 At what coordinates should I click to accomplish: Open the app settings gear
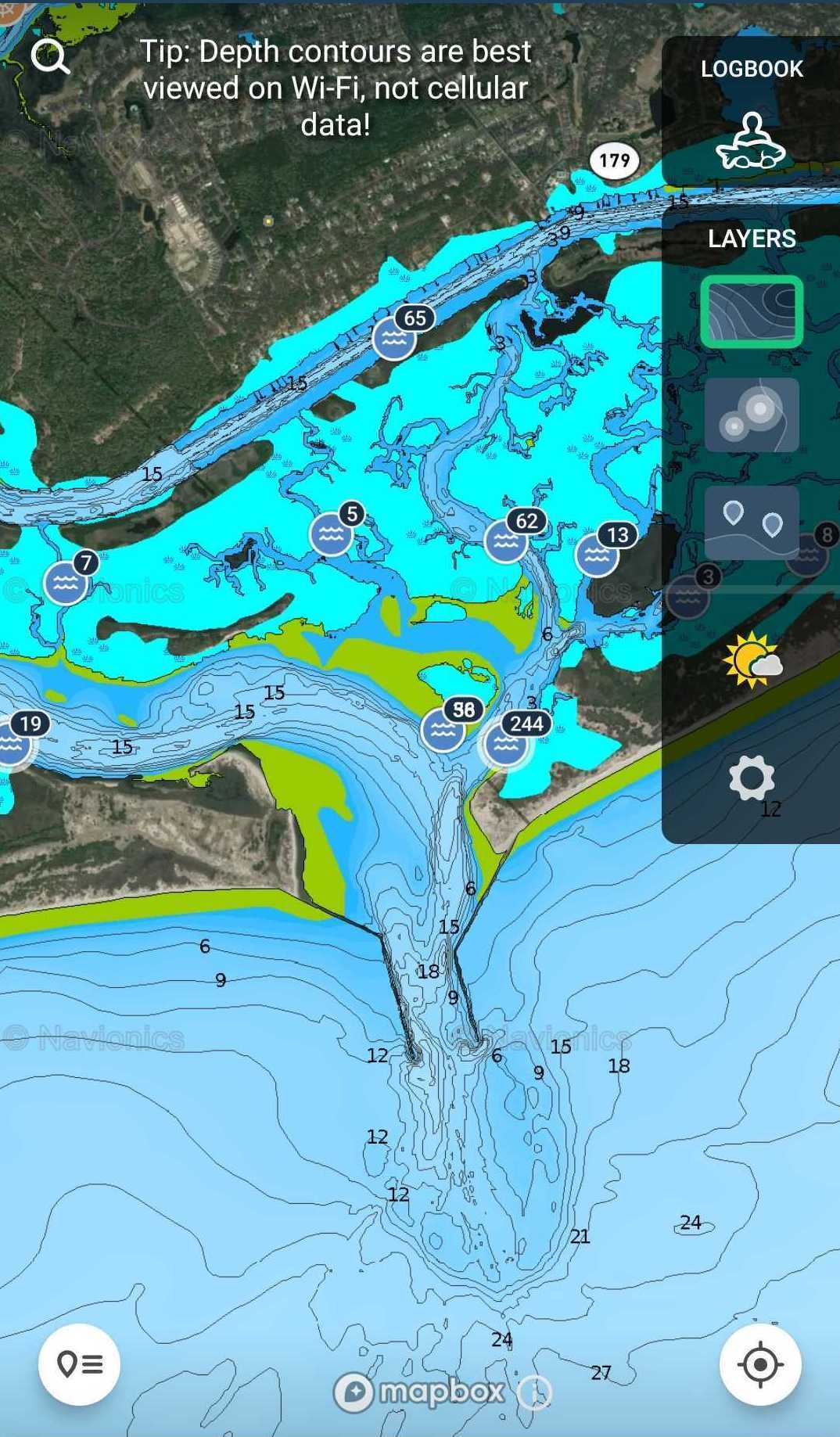(x=752, y=778)
